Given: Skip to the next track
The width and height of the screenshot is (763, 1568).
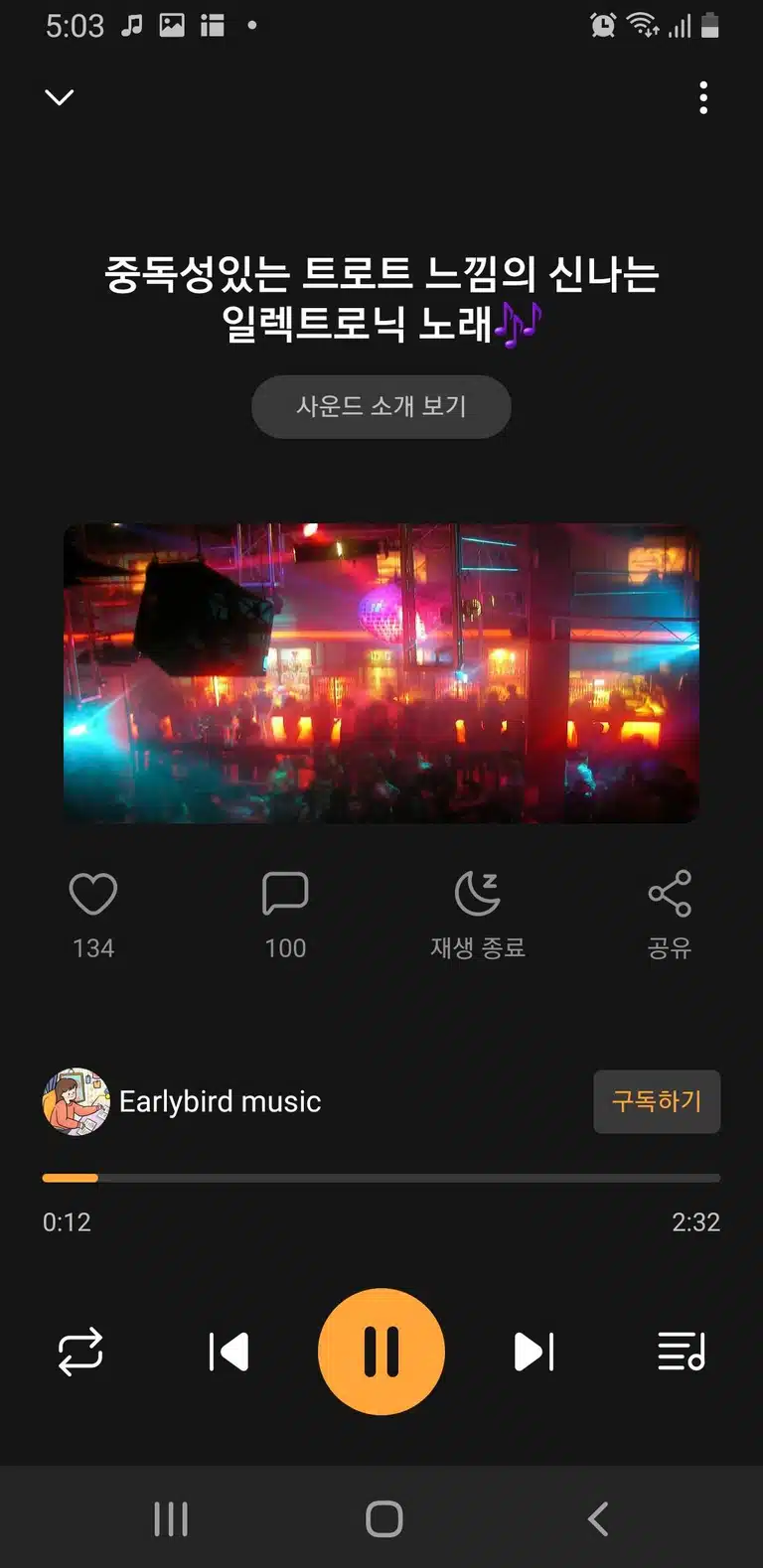Looking at the screenshot, I should (534, 1352).
